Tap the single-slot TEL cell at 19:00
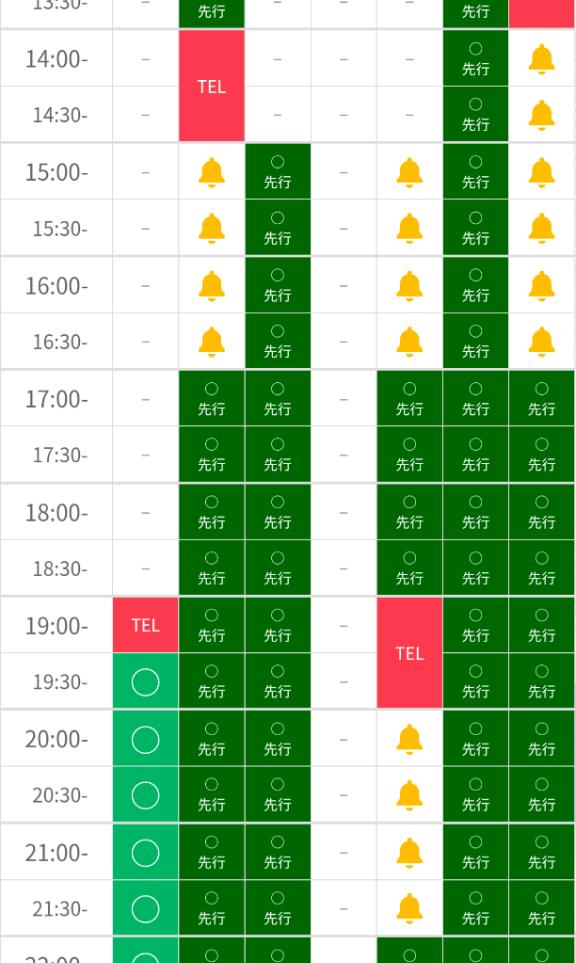Viewport: 576px width, 963px height. coord(146,625)
